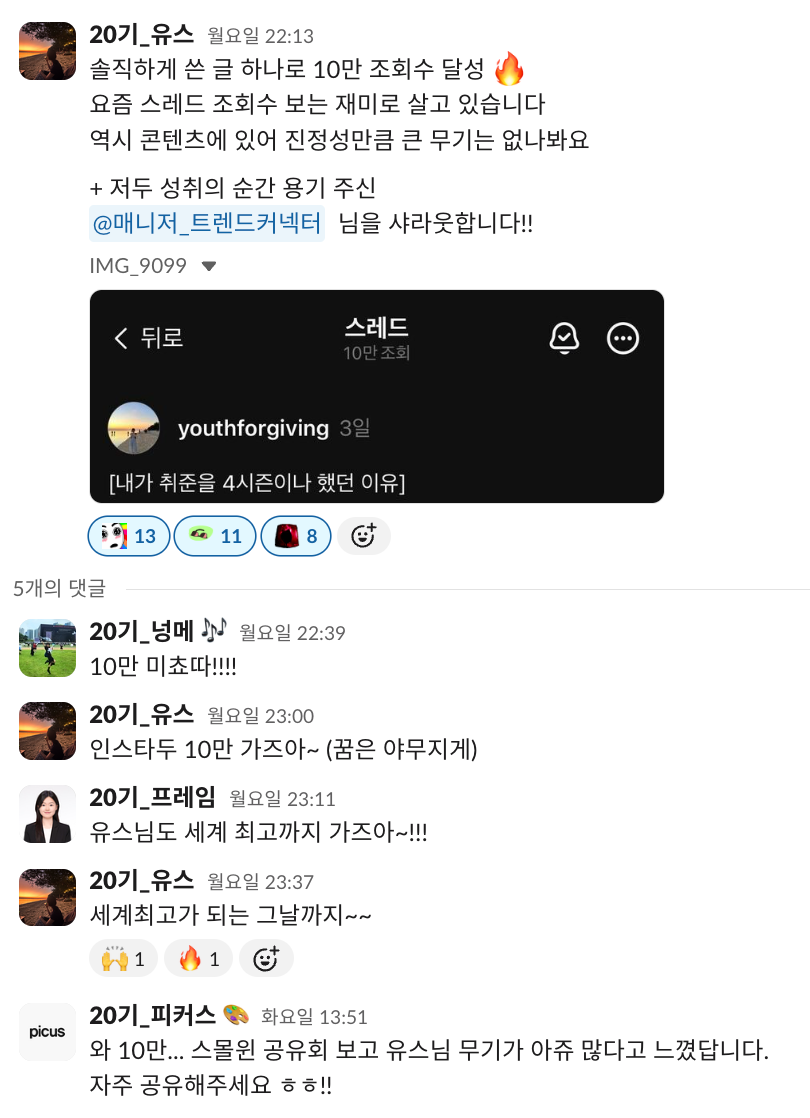
Task: Collapse the IMG_9099 attachment dropdown arrow
Action: click(x=209, y=266)
